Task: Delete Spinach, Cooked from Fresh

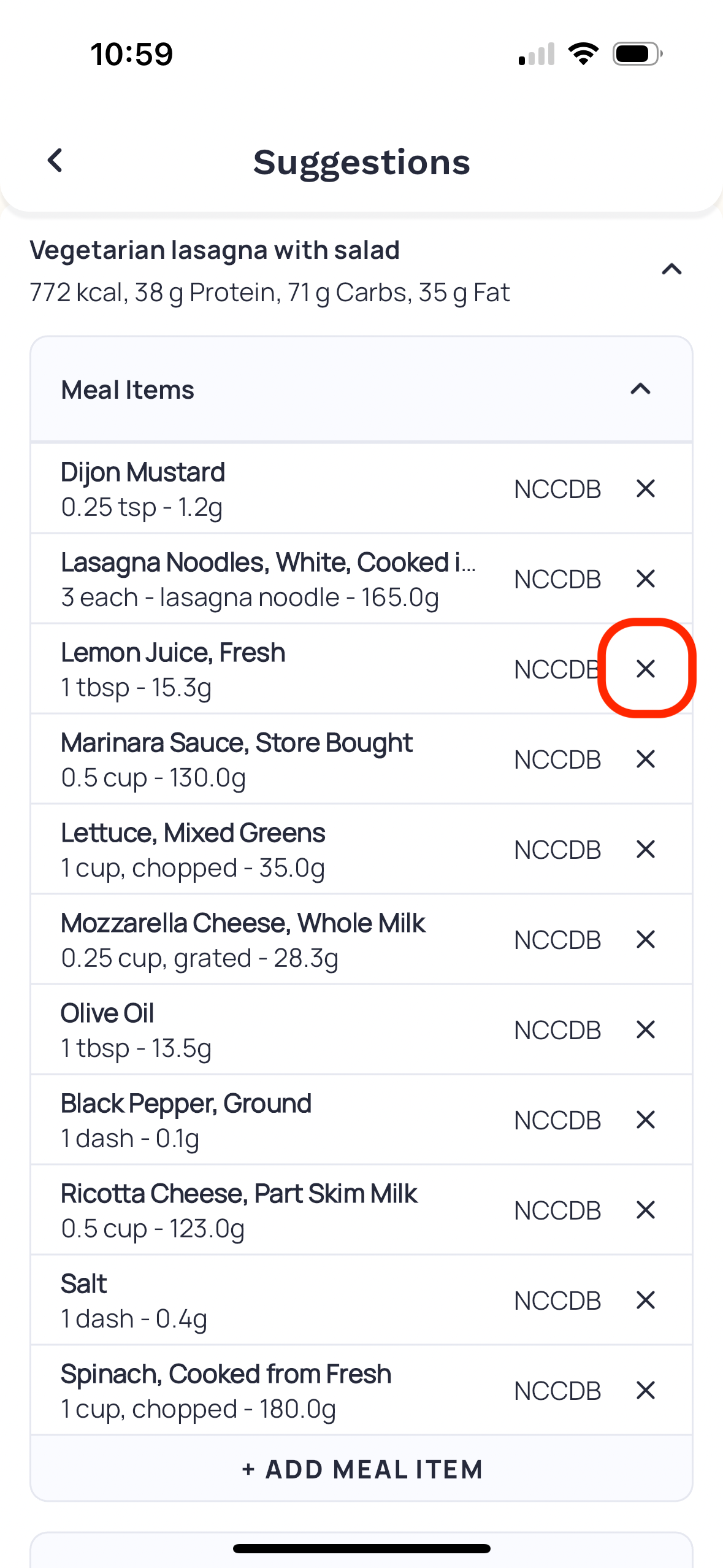Action: [x=646, y=1390]
